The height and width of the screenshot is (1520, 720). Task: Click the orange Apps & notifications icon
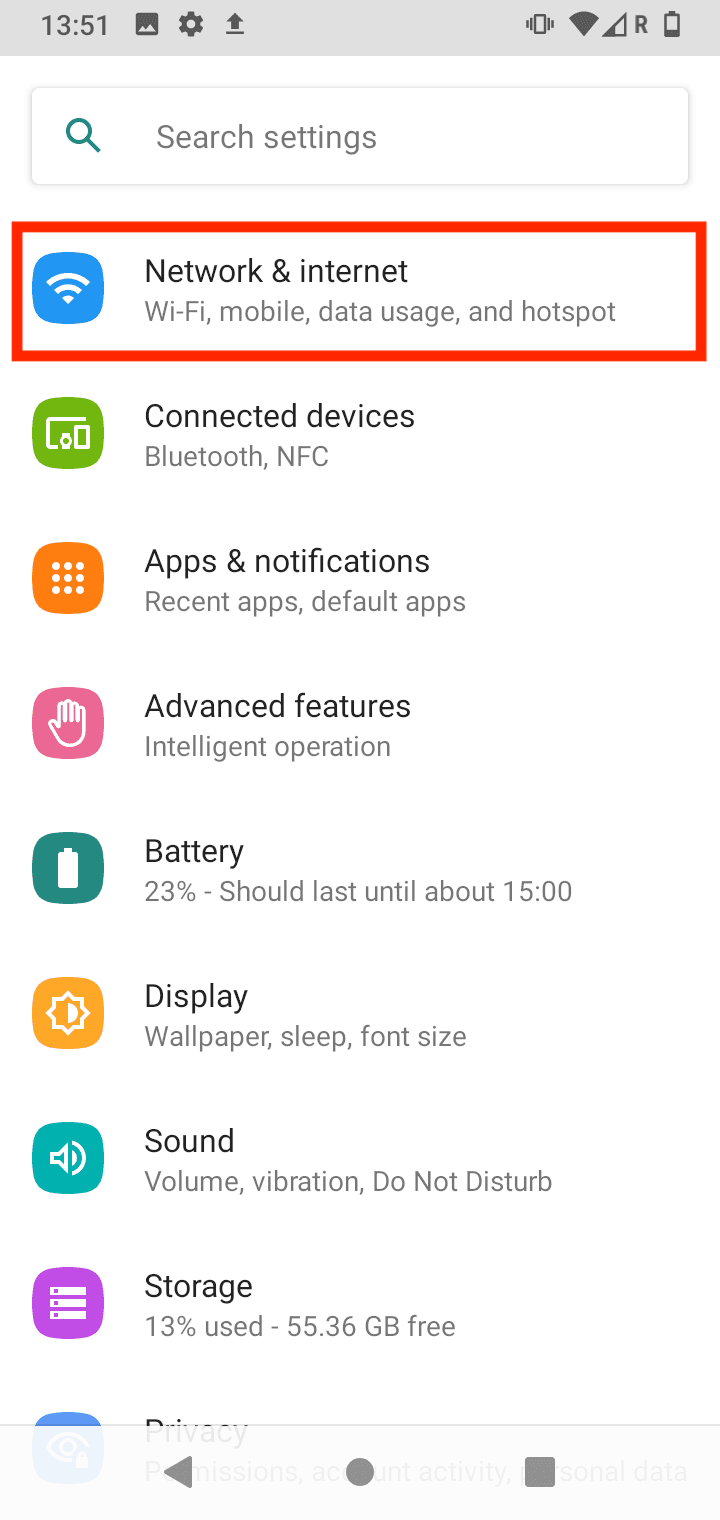[x=67, y=578]
